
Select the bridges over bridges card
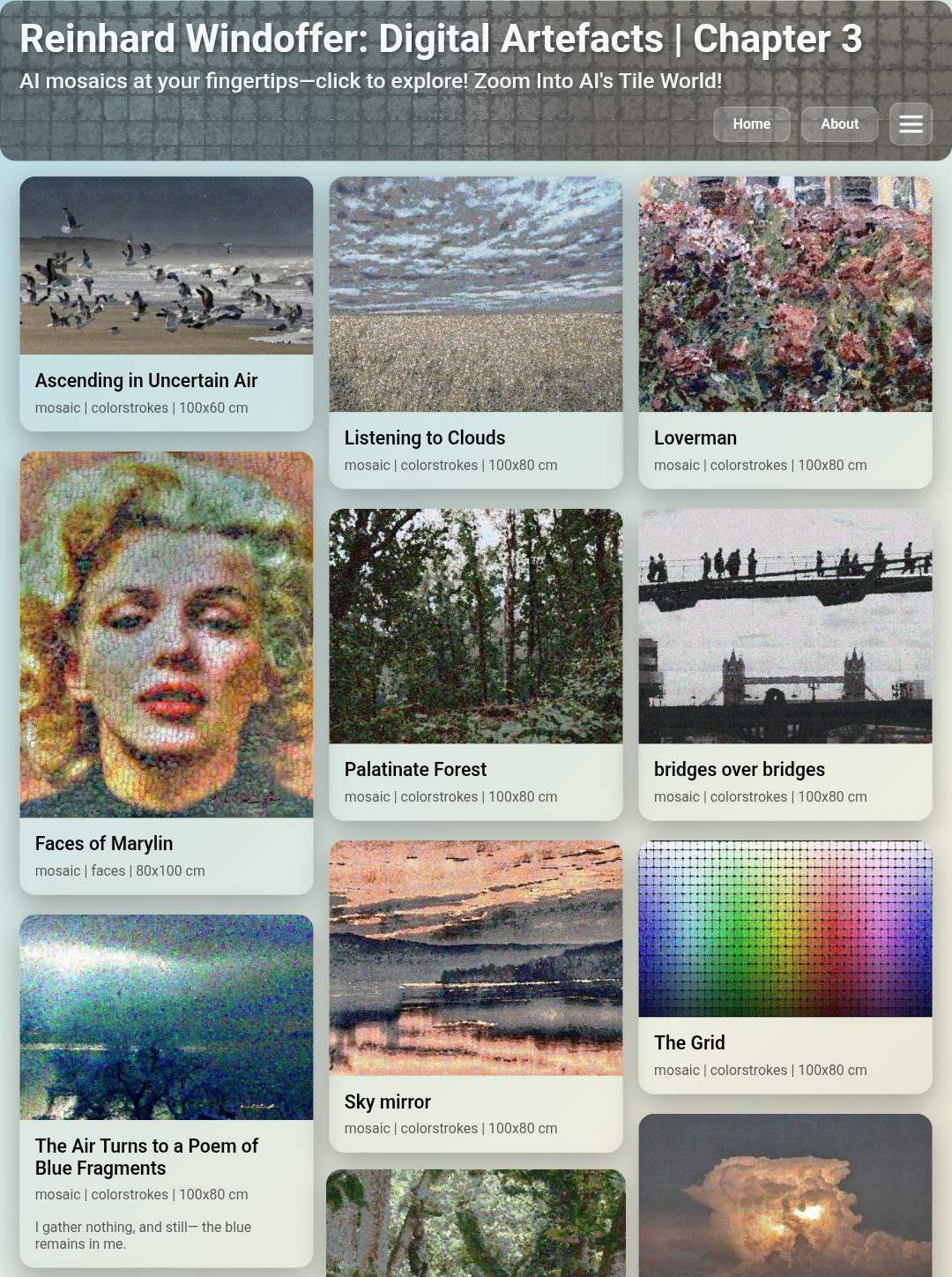point(785,626)
